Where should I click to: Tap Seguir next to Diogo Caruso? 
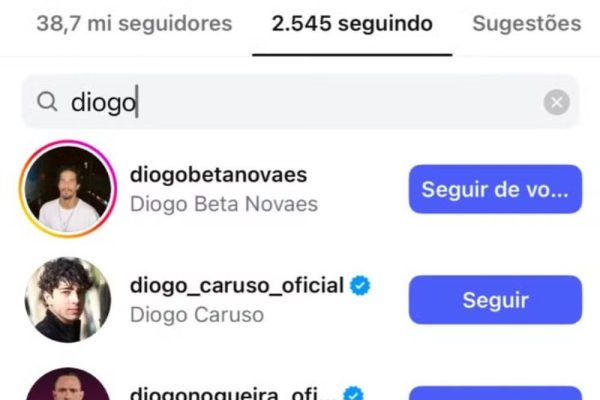(x=495, y=300)
